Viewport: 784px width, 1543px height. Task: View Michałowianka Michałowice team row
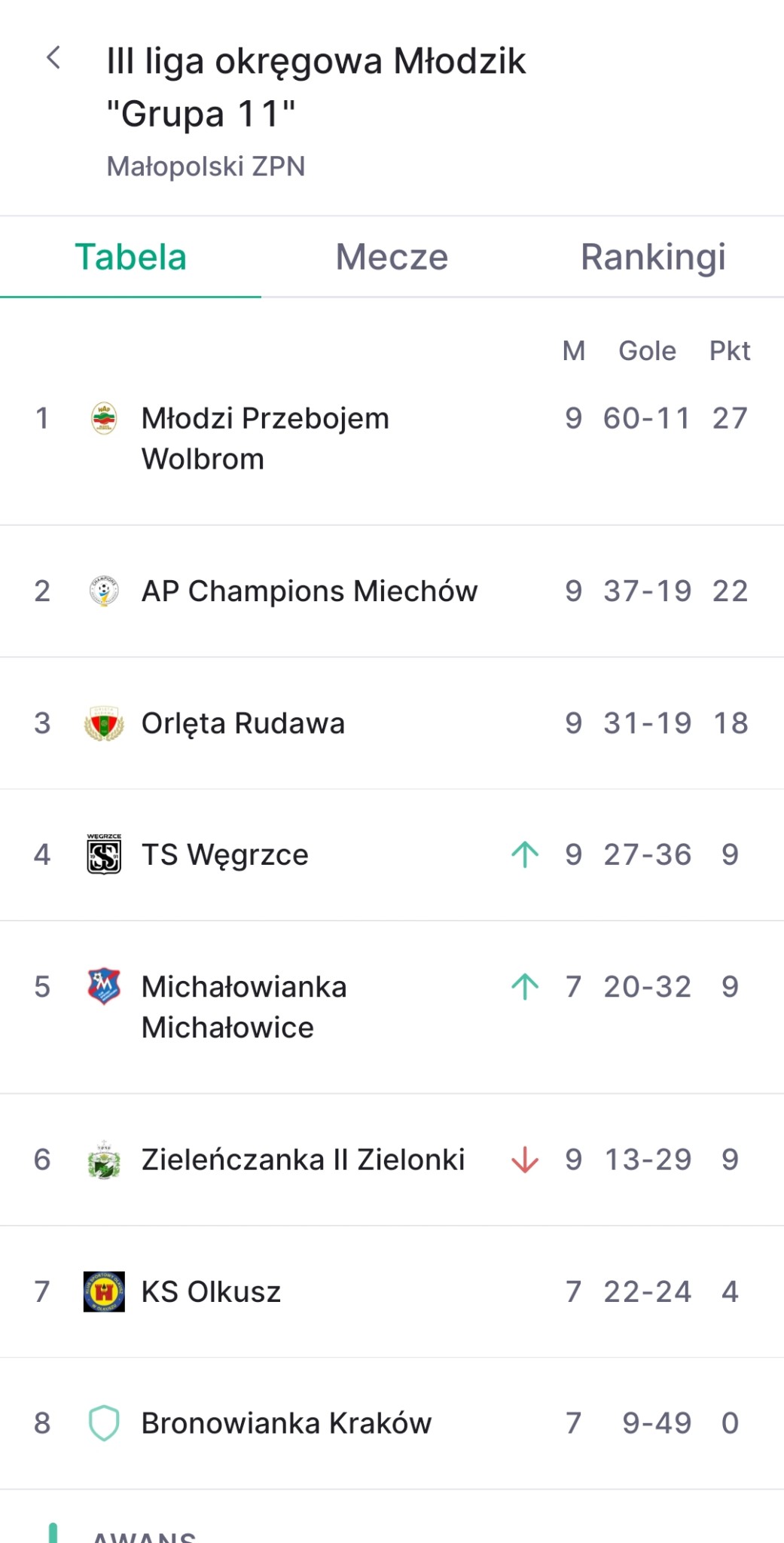click(392, 1007)
